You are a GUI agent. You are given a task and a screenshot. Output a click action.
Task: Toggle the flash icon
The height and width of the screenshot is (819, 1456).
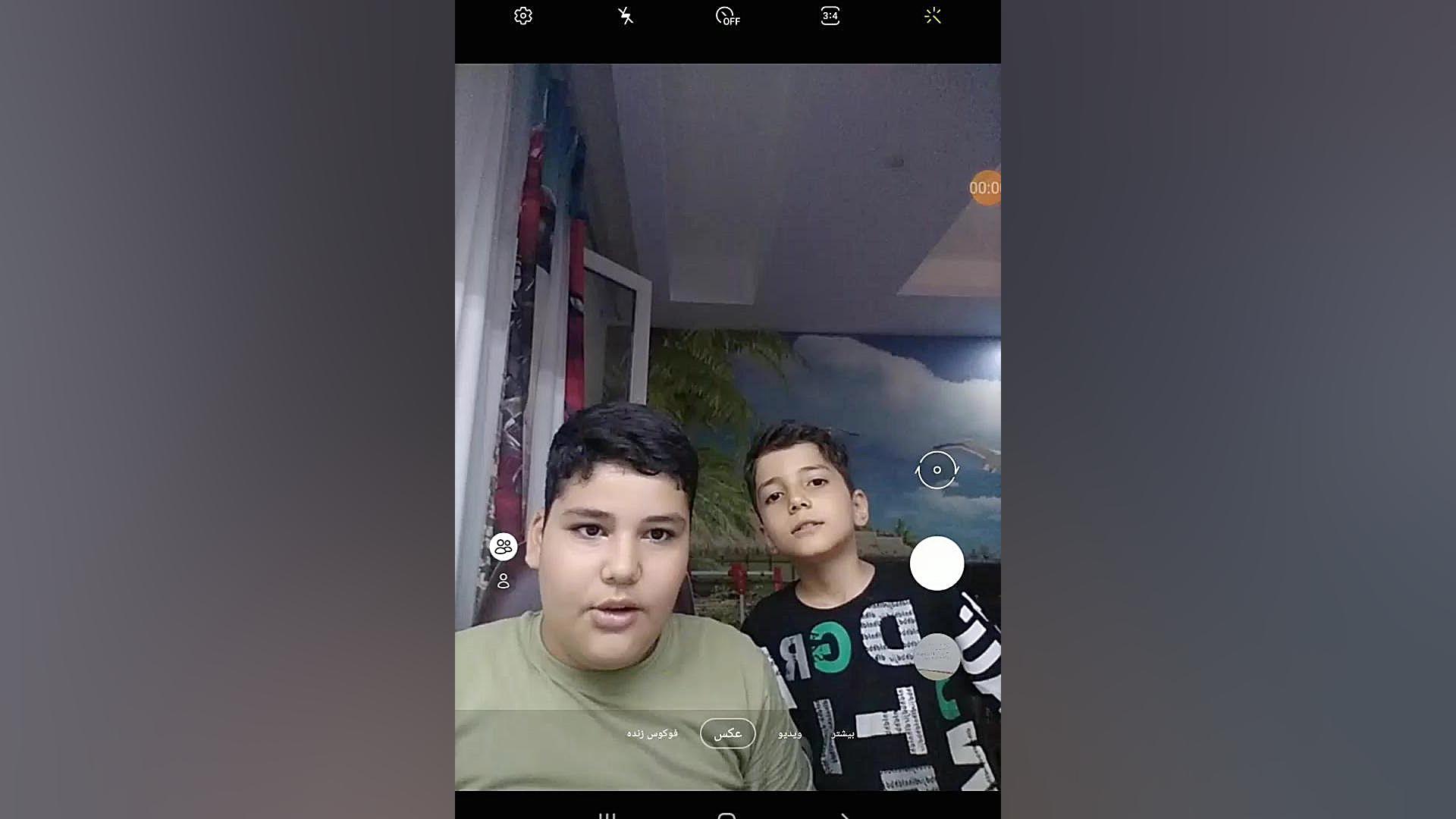click(626, 16)
